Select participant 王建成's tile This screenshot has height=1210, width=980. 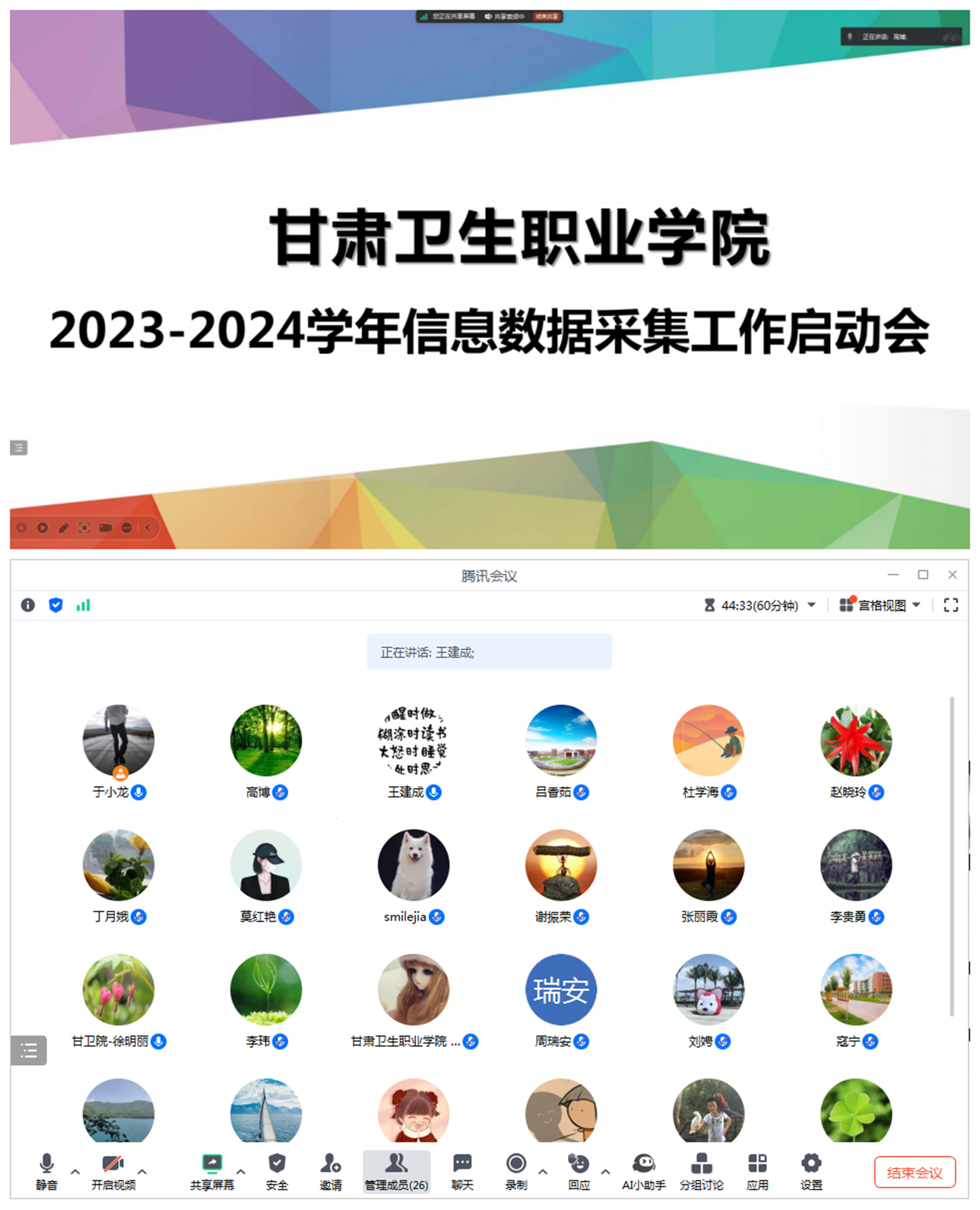tap(413, 740)
